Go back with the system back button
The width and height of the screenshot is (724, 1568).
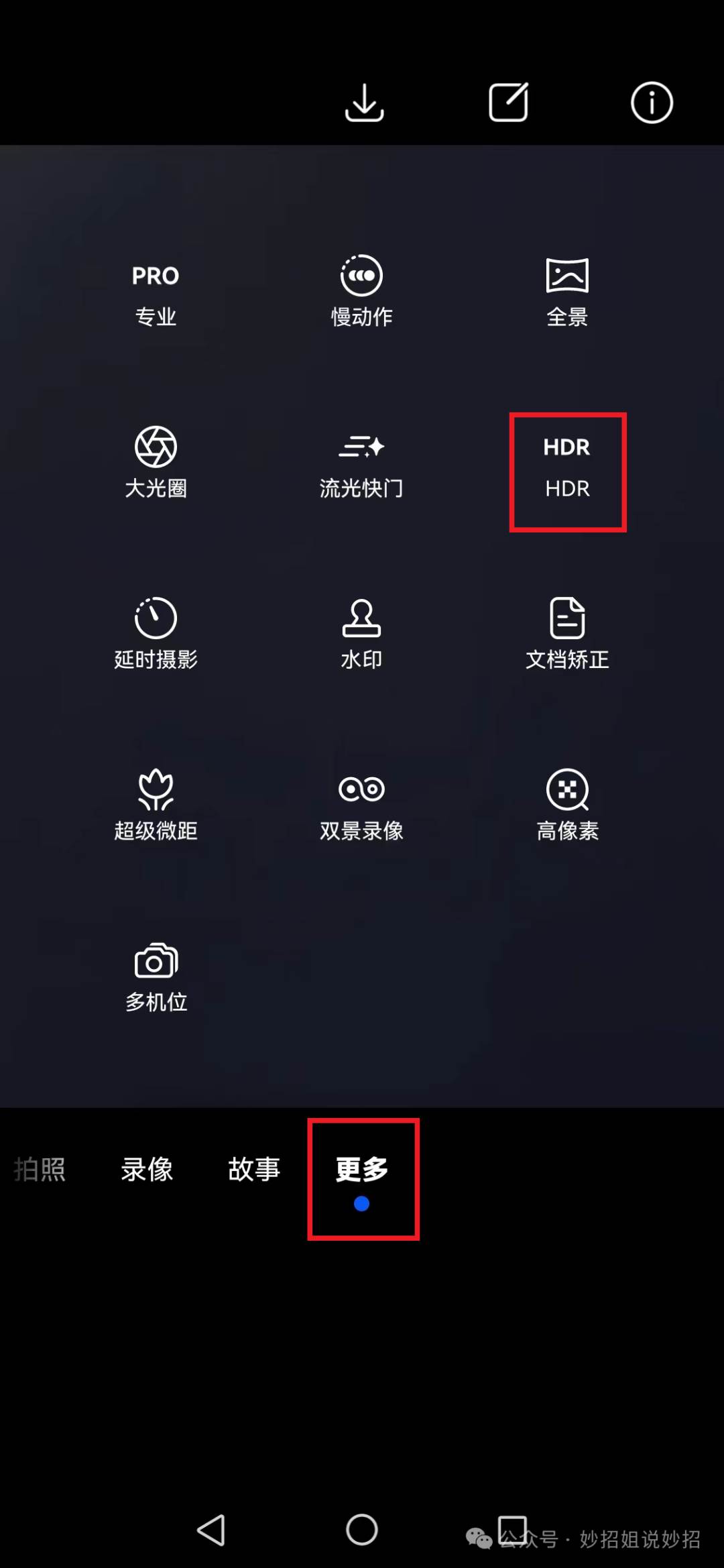click(x=211, y=1530)
